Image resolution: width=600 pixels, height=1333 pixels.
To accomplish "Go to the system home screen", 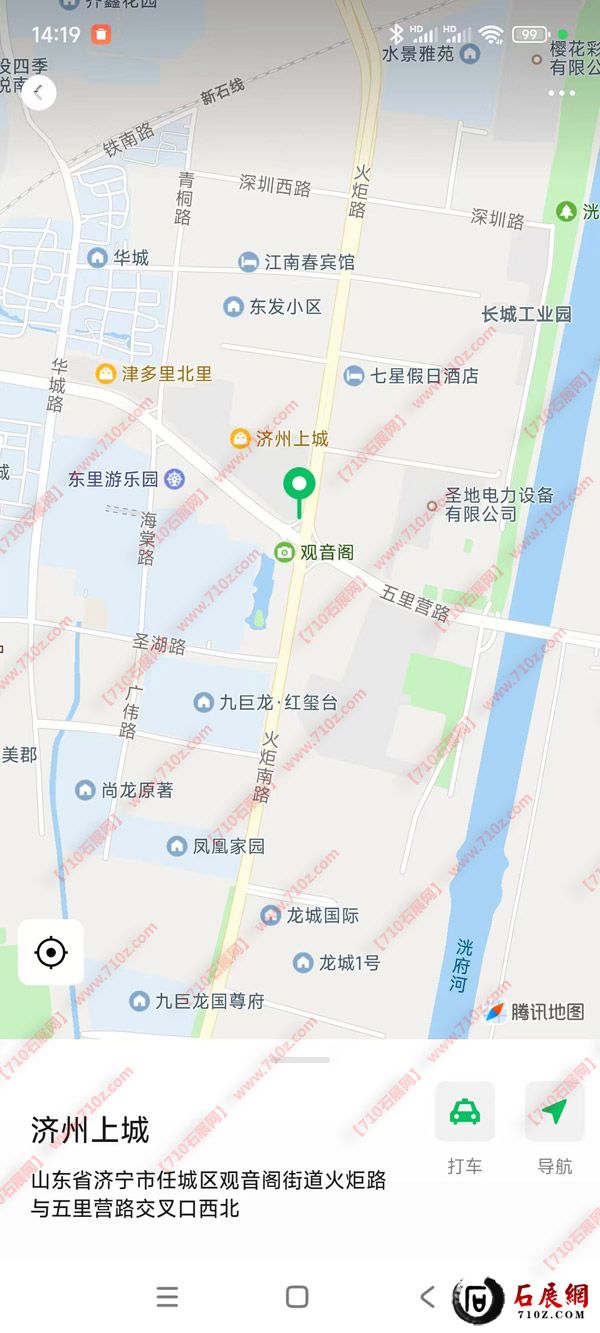I will tap(297, 1297).
